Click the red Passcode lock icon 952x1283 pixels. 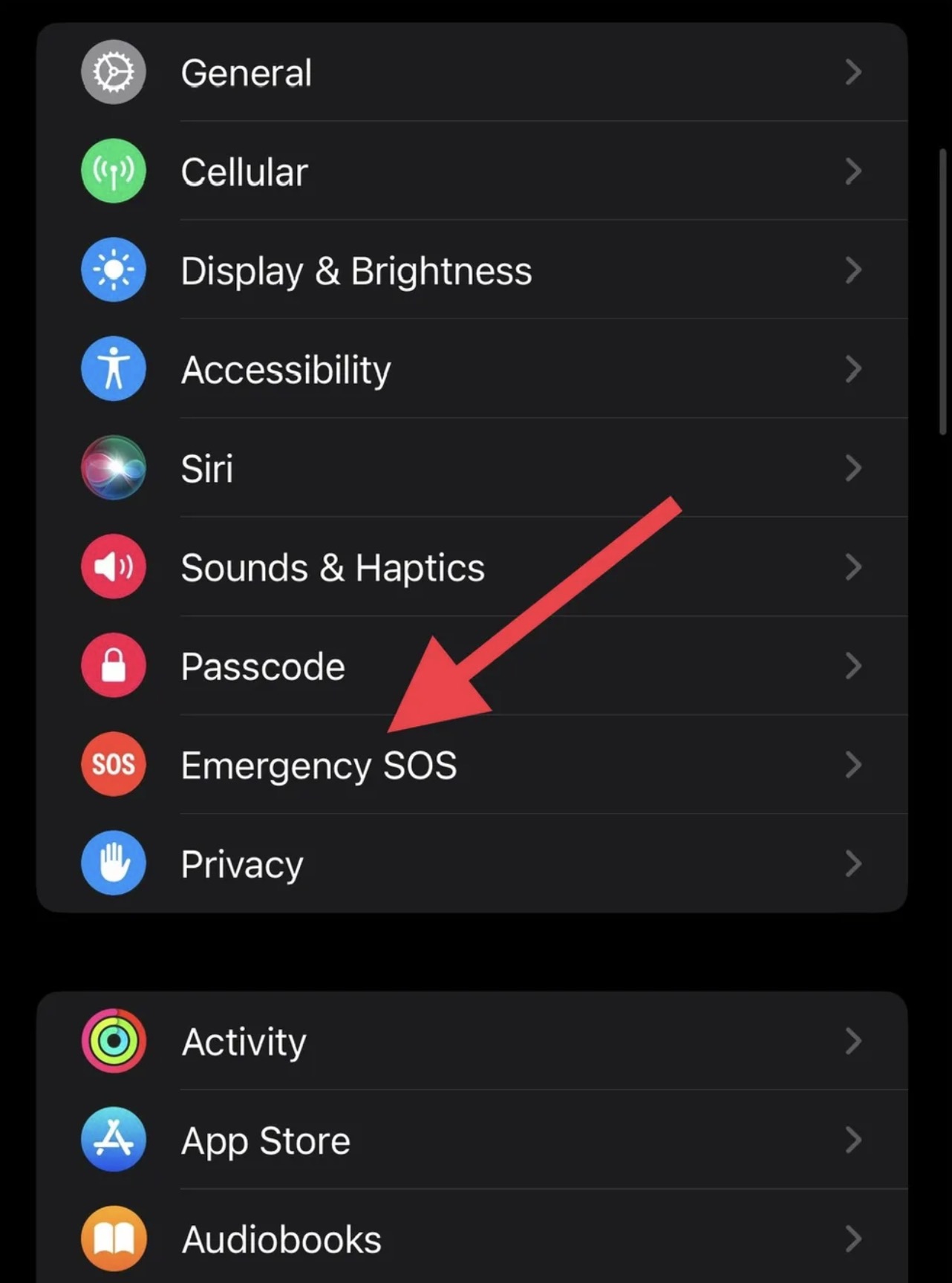[x=113, y=666]
